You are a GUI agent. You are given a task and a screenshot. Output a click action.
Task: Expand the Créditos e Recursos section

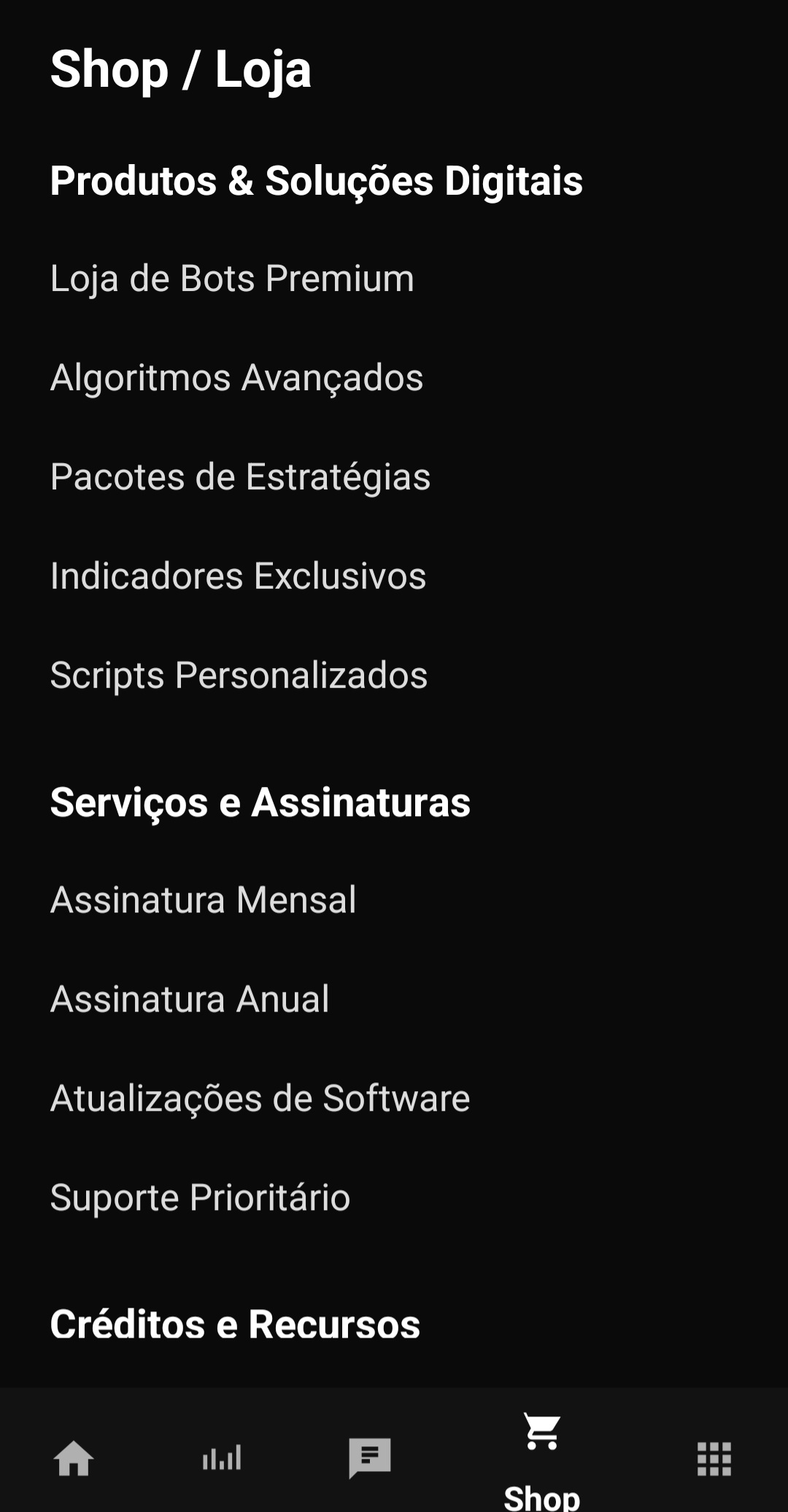click(x=234, y=1323)
